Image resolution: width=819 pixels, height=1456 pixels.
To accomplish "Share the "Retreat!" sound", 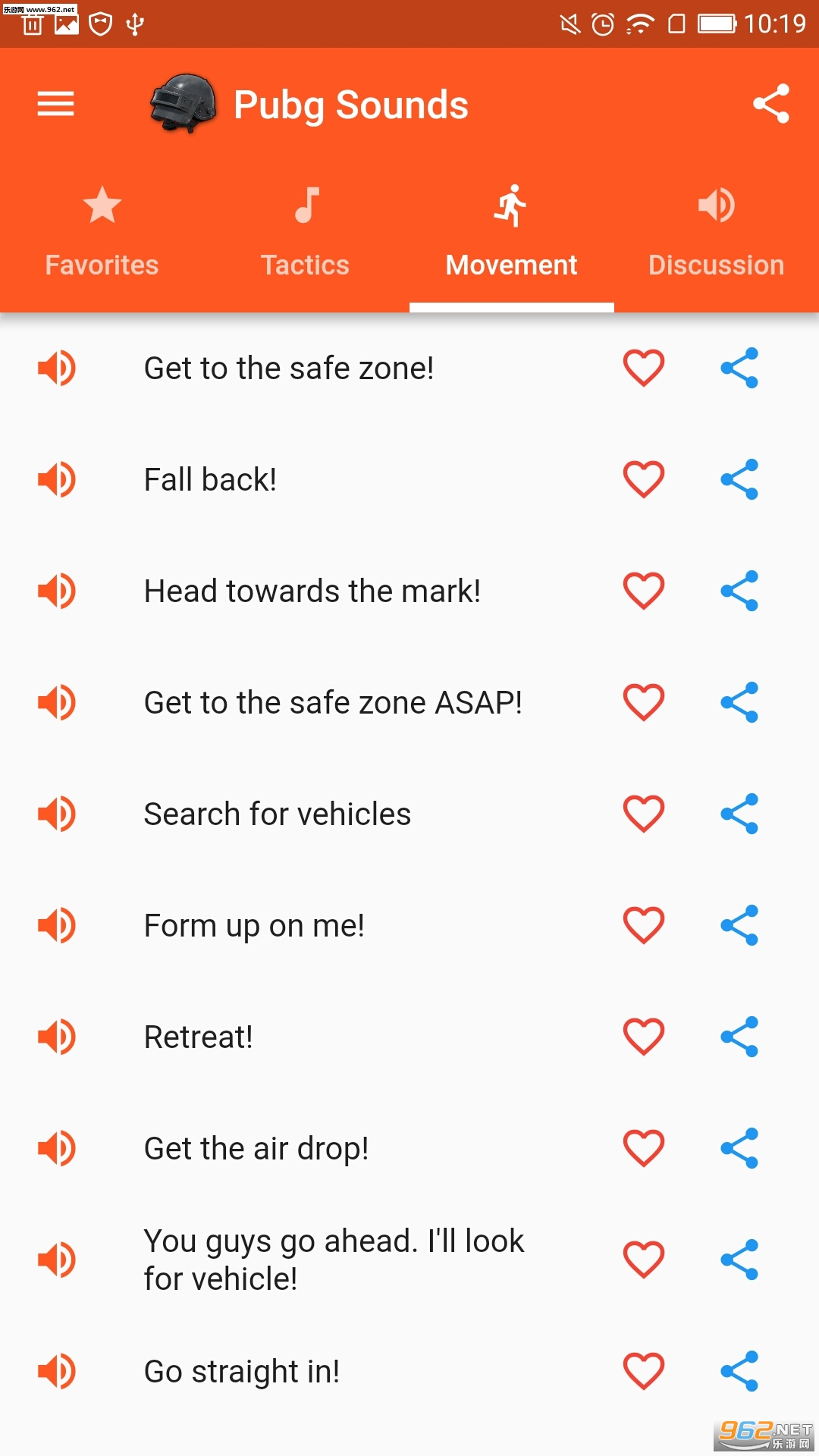I will (739, 1037).
